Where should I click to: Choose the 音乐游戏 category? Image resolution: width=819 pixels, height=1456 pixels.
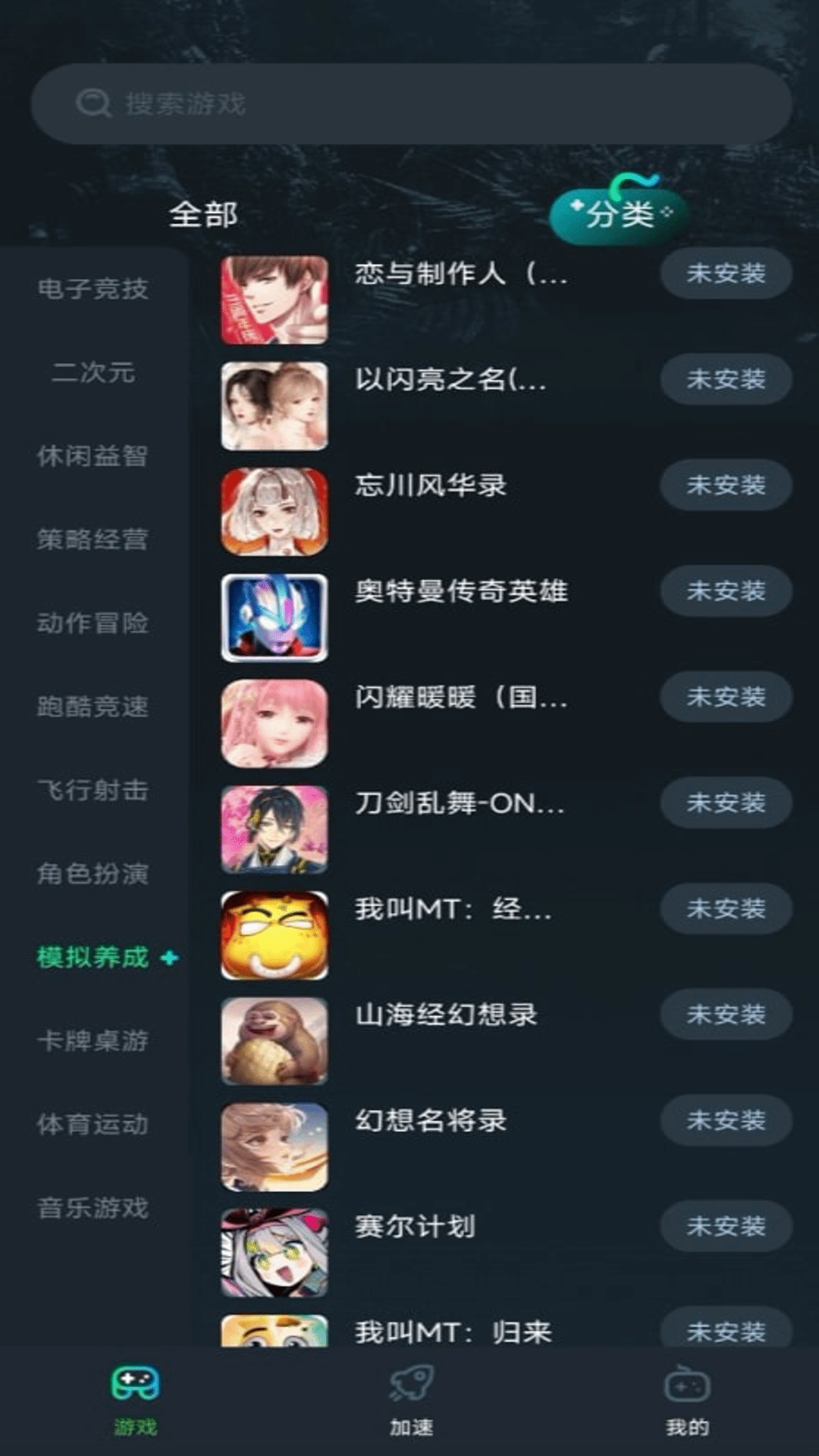[93, 1208]
